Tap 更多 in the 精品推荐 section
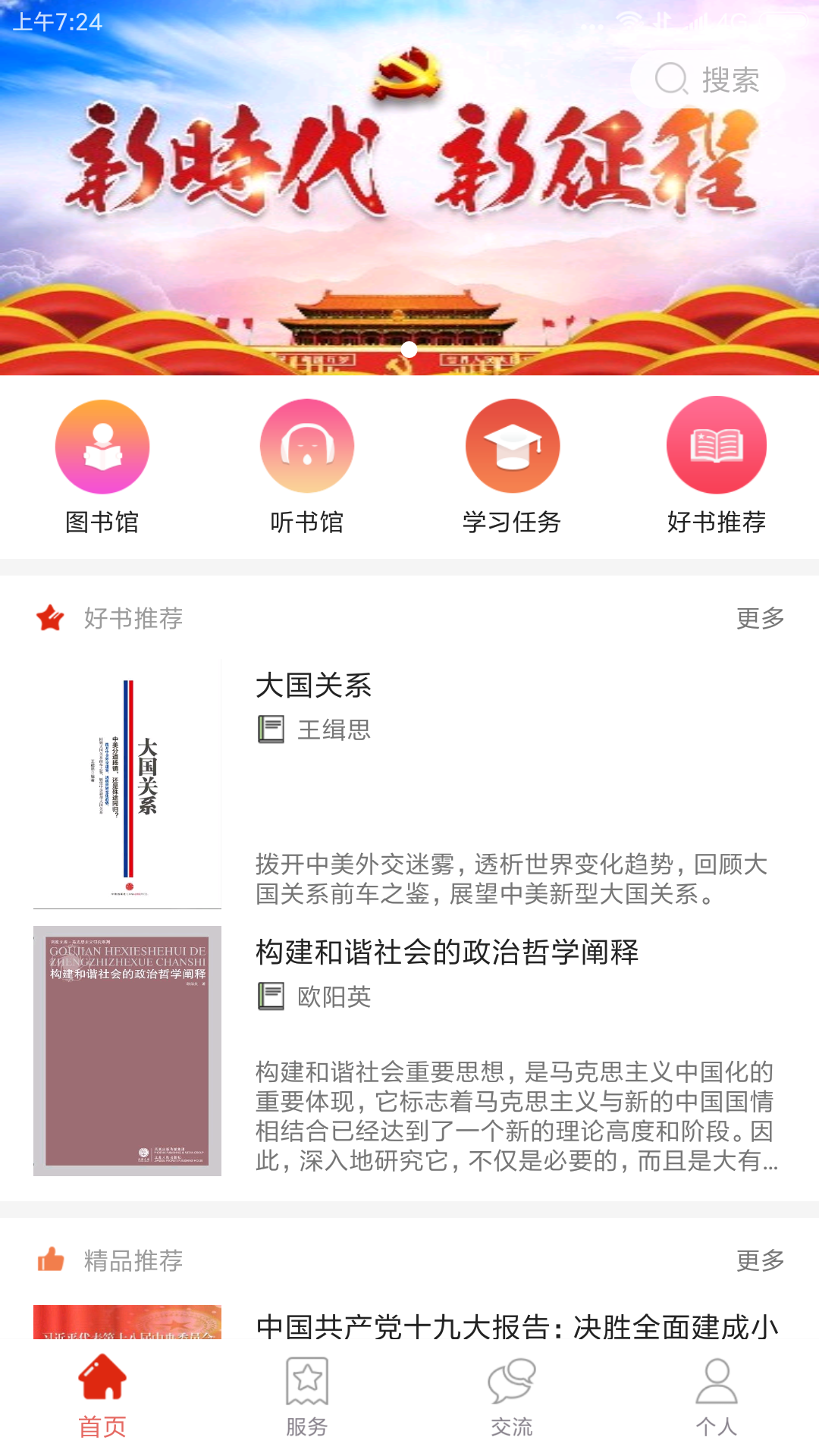 (x=760, y=1260)
